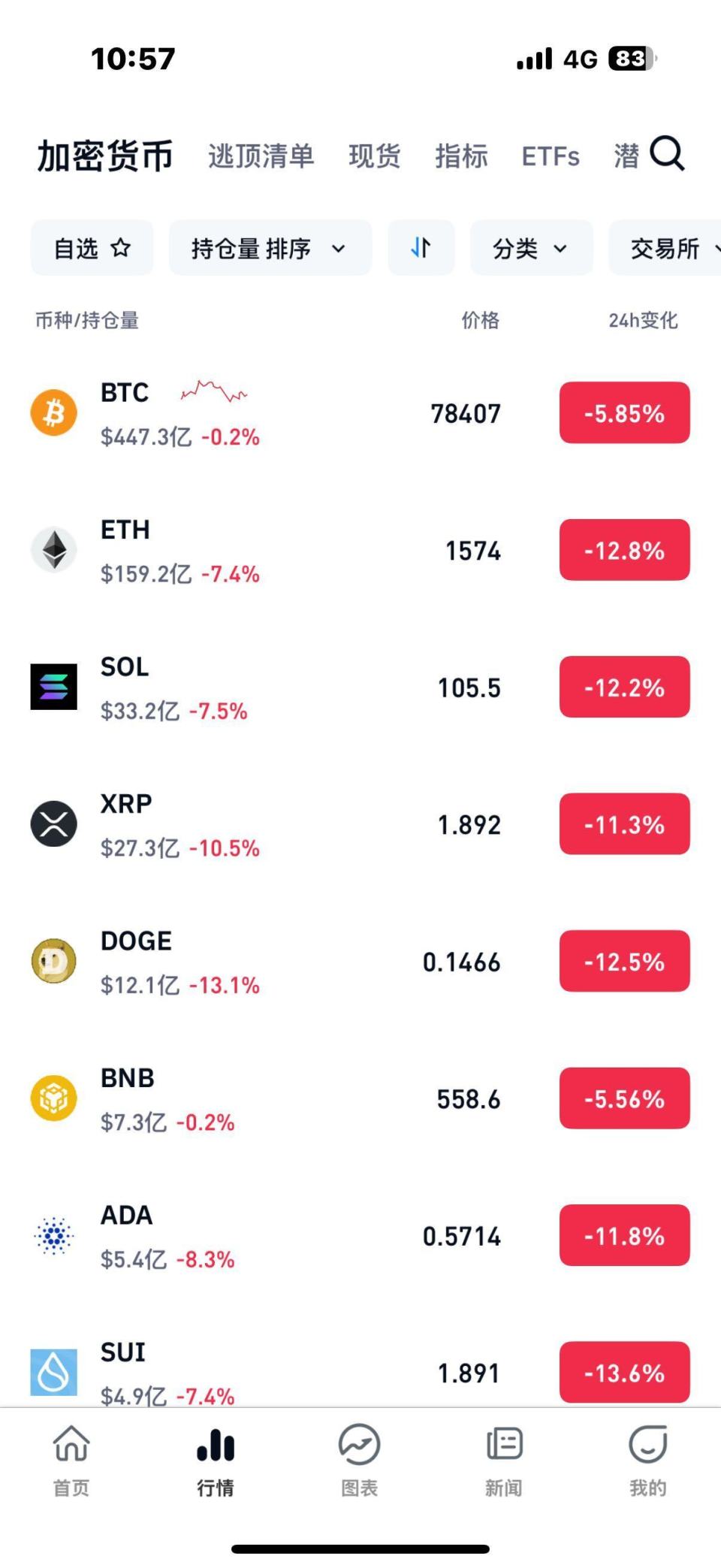The width and height of the screenshot is (721, 1568).
Task: Expand the 分类 dropdown
Action: click(531, 248)
